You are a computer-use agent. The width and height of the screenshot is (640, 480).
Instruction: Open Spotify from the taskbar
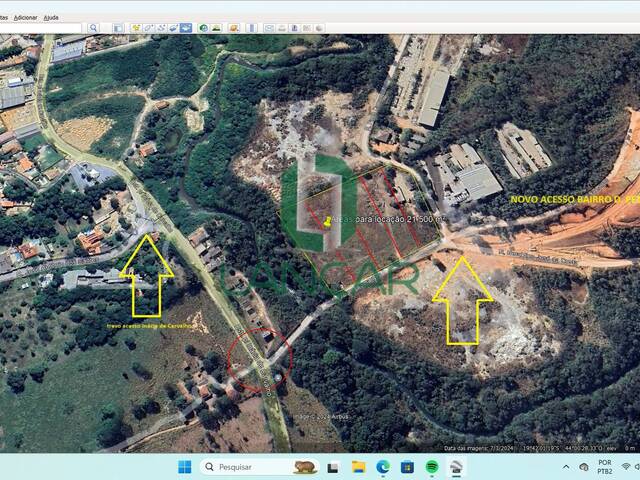(432, 467)
